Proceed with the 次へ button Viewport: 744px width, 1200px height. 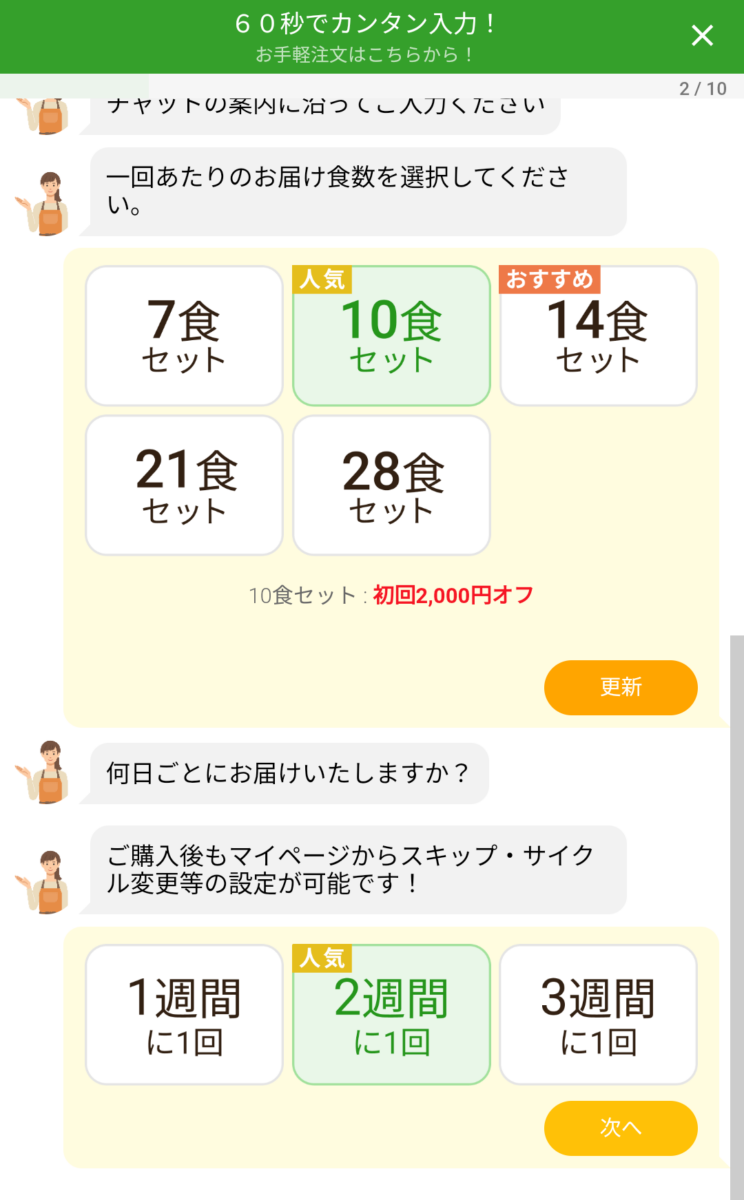[x=621, y=1128]
